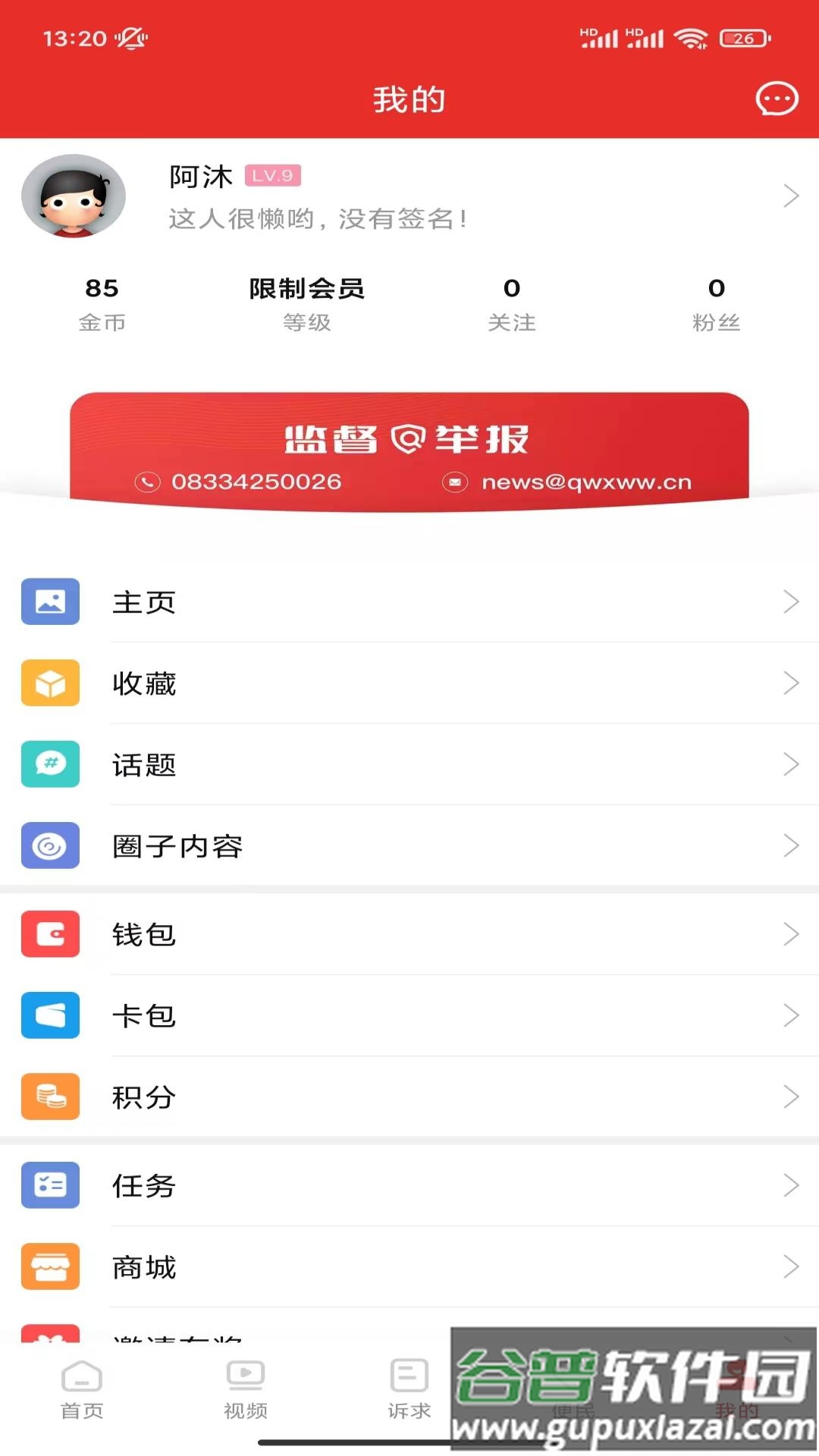Open the 限制会员 等级 page
Viewport: 819px width, 1456px height.
pos(306,303)
